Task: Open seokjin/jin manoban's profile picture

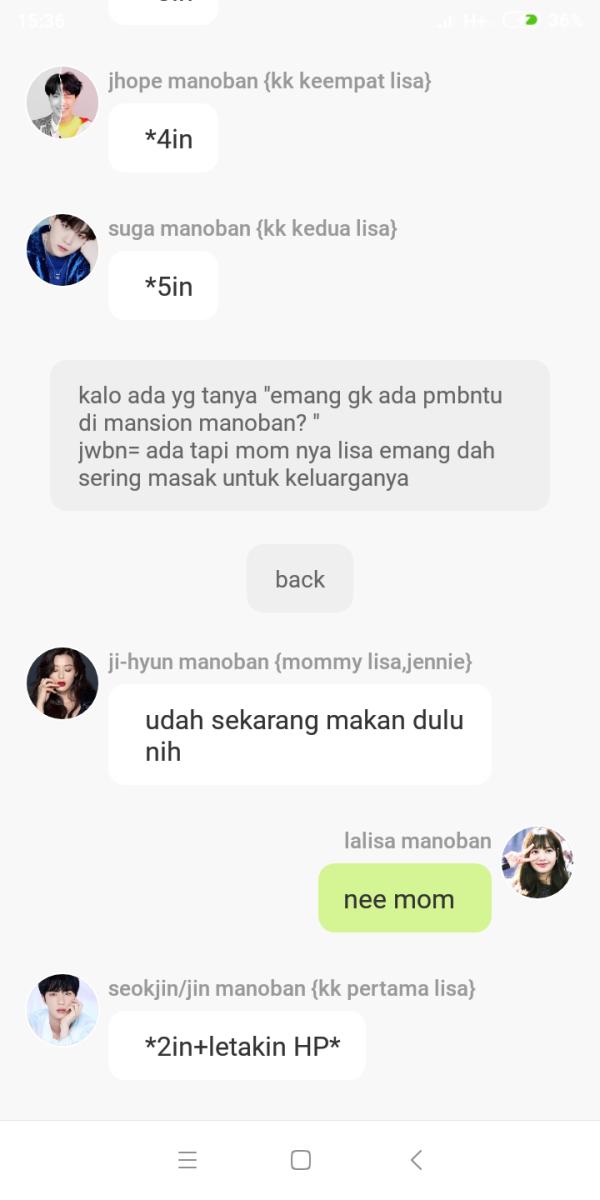Action: click(62, 1010)
